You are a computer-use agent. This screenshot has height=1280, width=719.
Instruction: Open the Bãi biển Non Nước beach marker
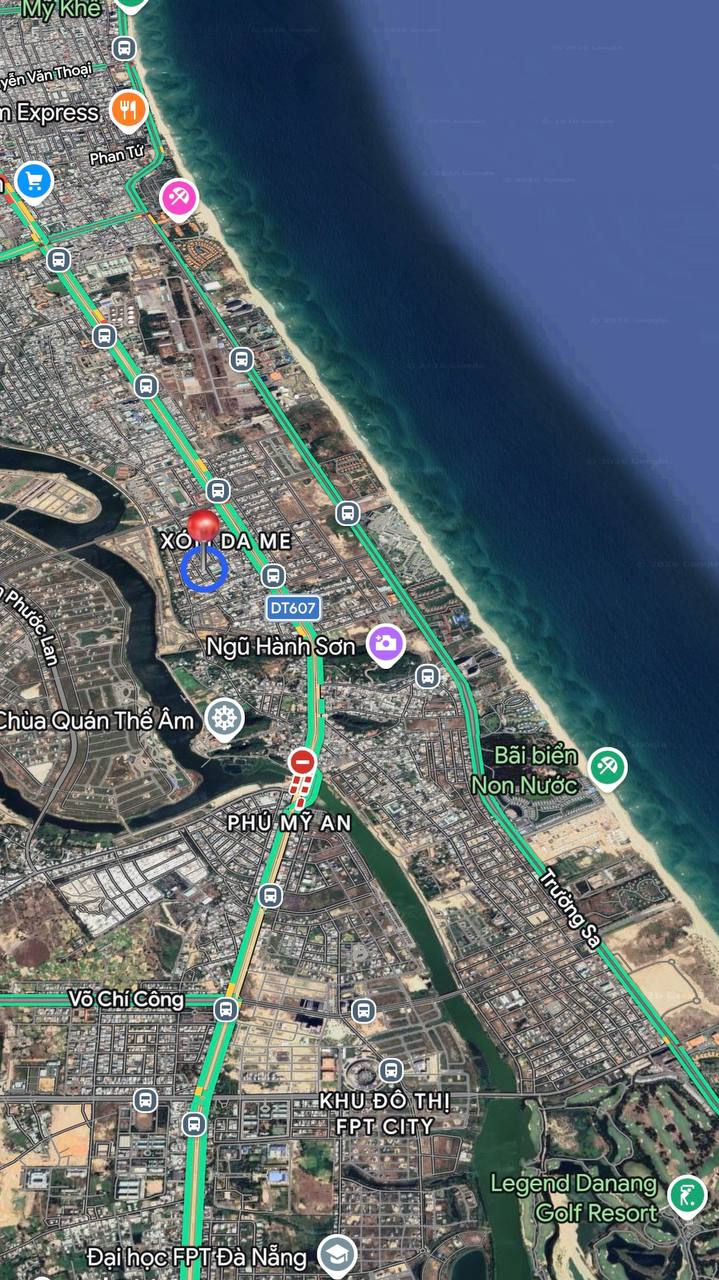coord(606,767)
